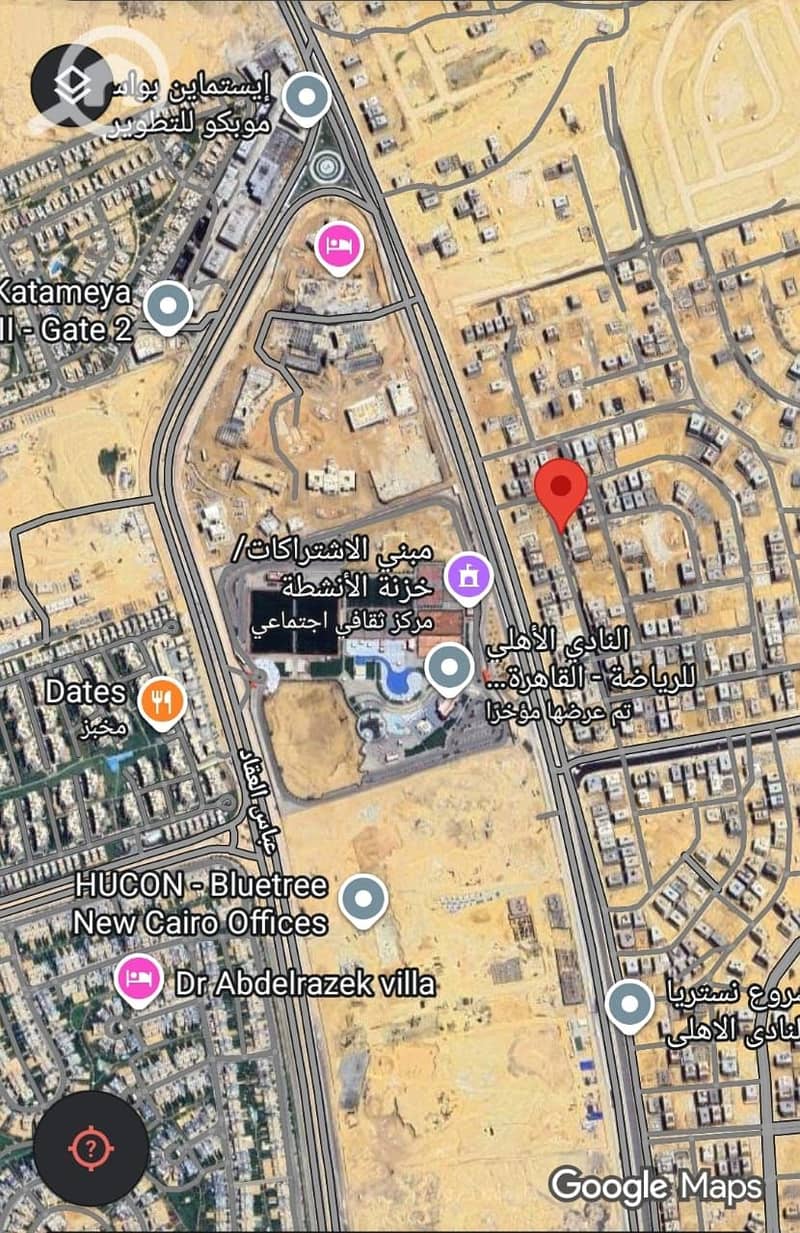This screenshot has height=1233, width=800.
Task: Center map on my location
Action: coord(91,1148)
